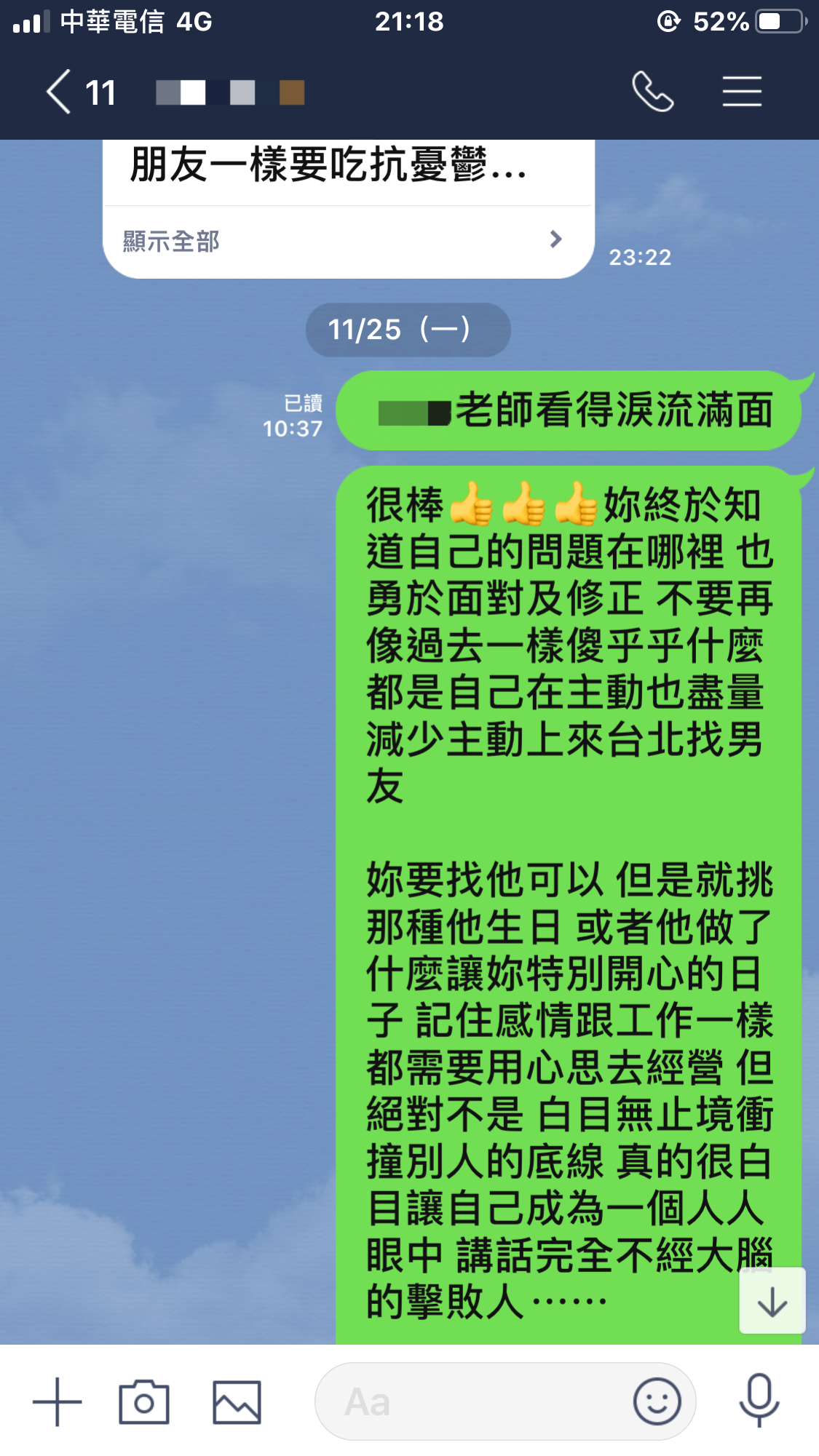
Task: Focus the Aa message input field
Action: (x=473, y=1401)
